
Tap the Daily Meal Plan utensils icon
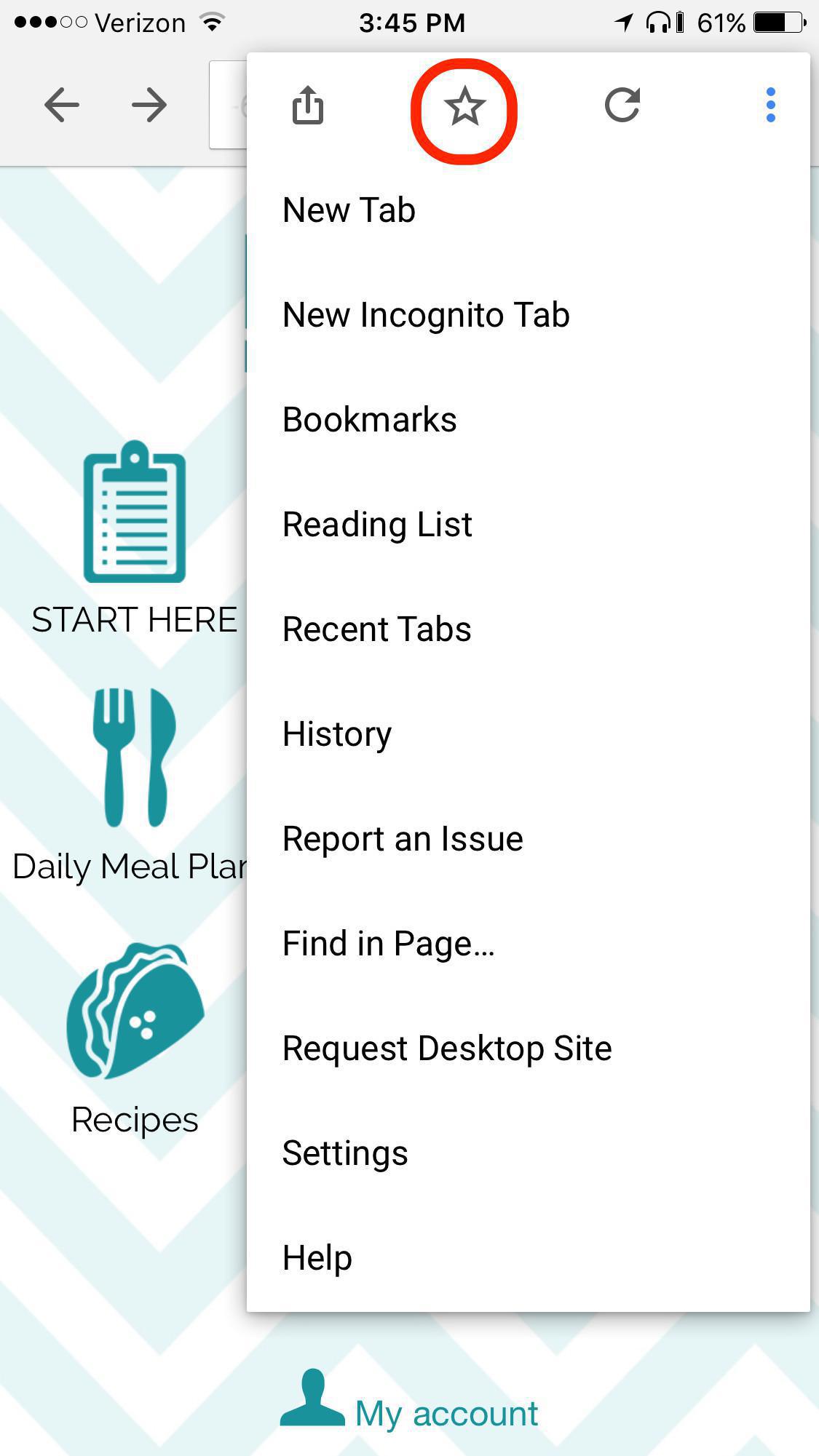(135, 757)
